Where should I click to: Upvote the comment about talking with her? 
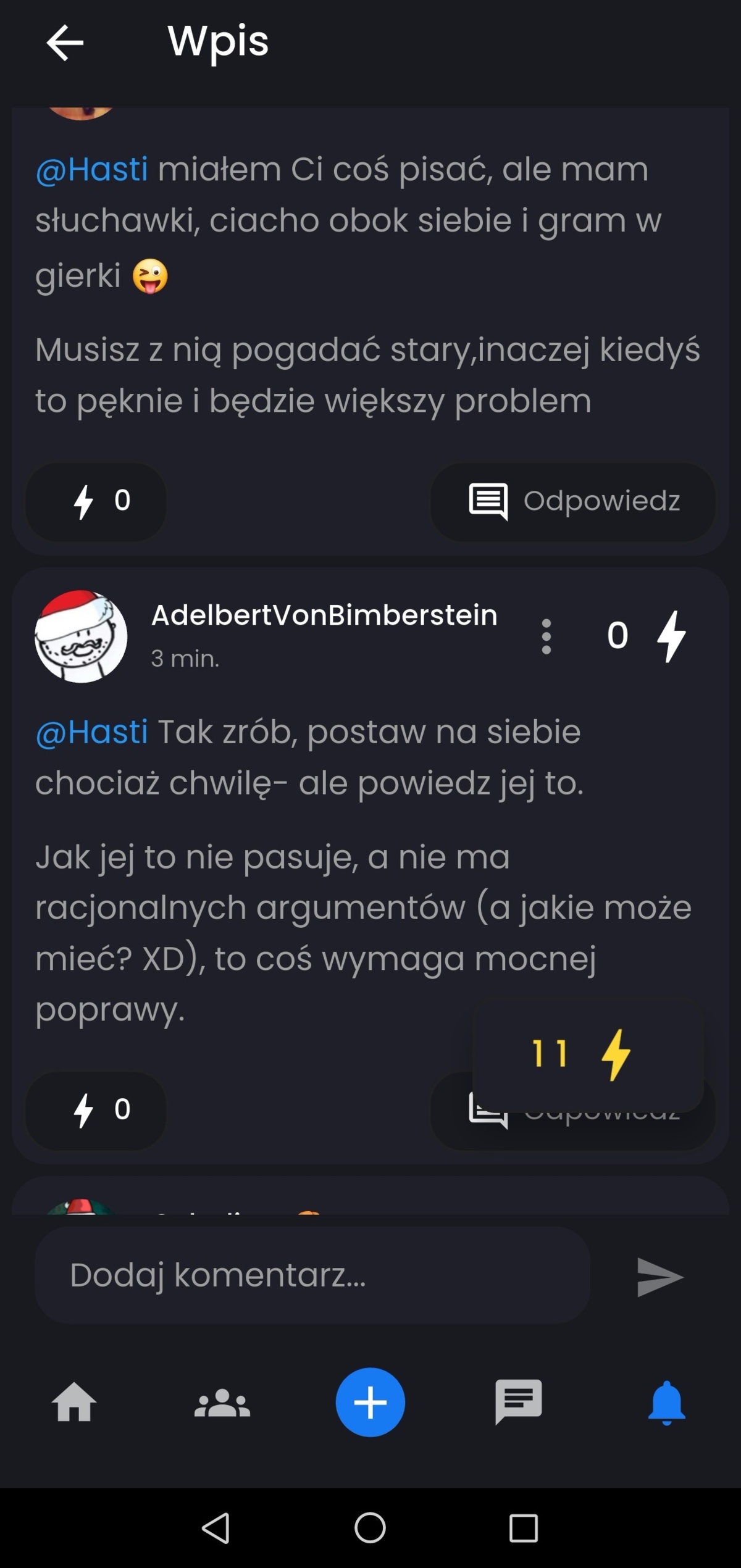point(96,501)
